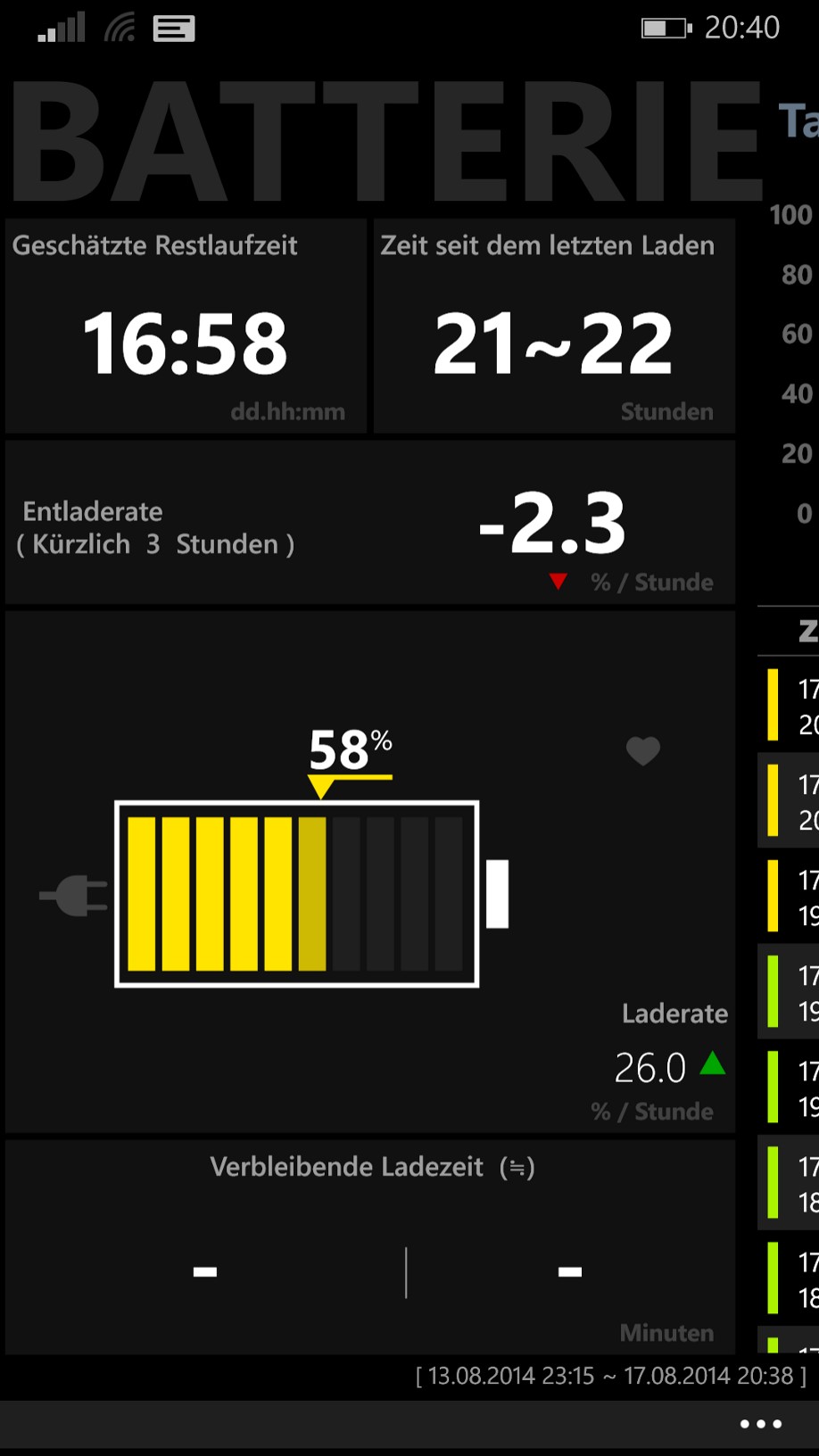Tap the heart icon beside the battery
The image size is (819, 1456).
tap(642, 751)
